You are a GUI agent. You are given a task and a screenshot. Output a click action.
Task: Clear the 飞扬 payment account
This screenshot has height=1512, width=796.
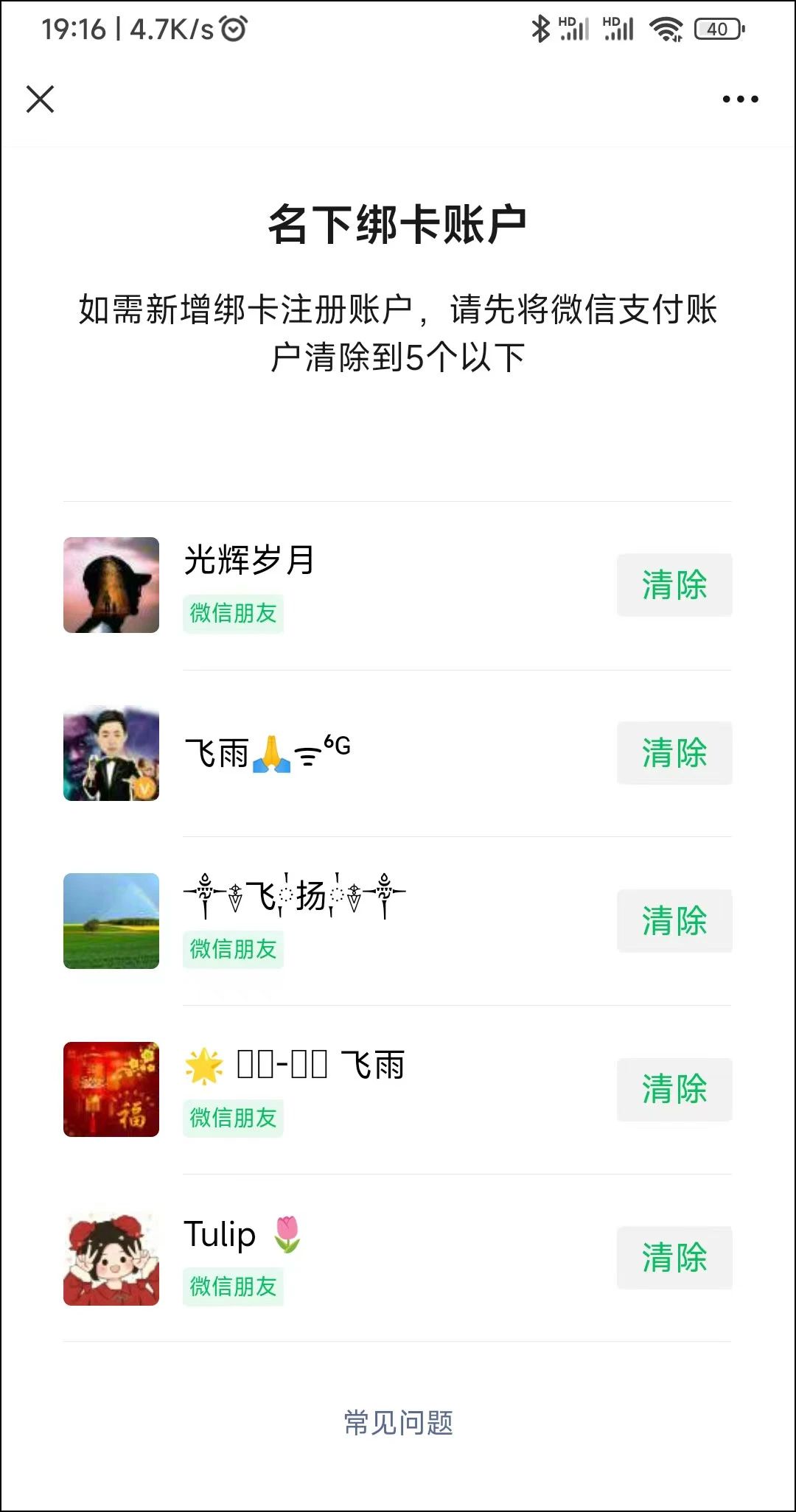(x=674, y=921)
